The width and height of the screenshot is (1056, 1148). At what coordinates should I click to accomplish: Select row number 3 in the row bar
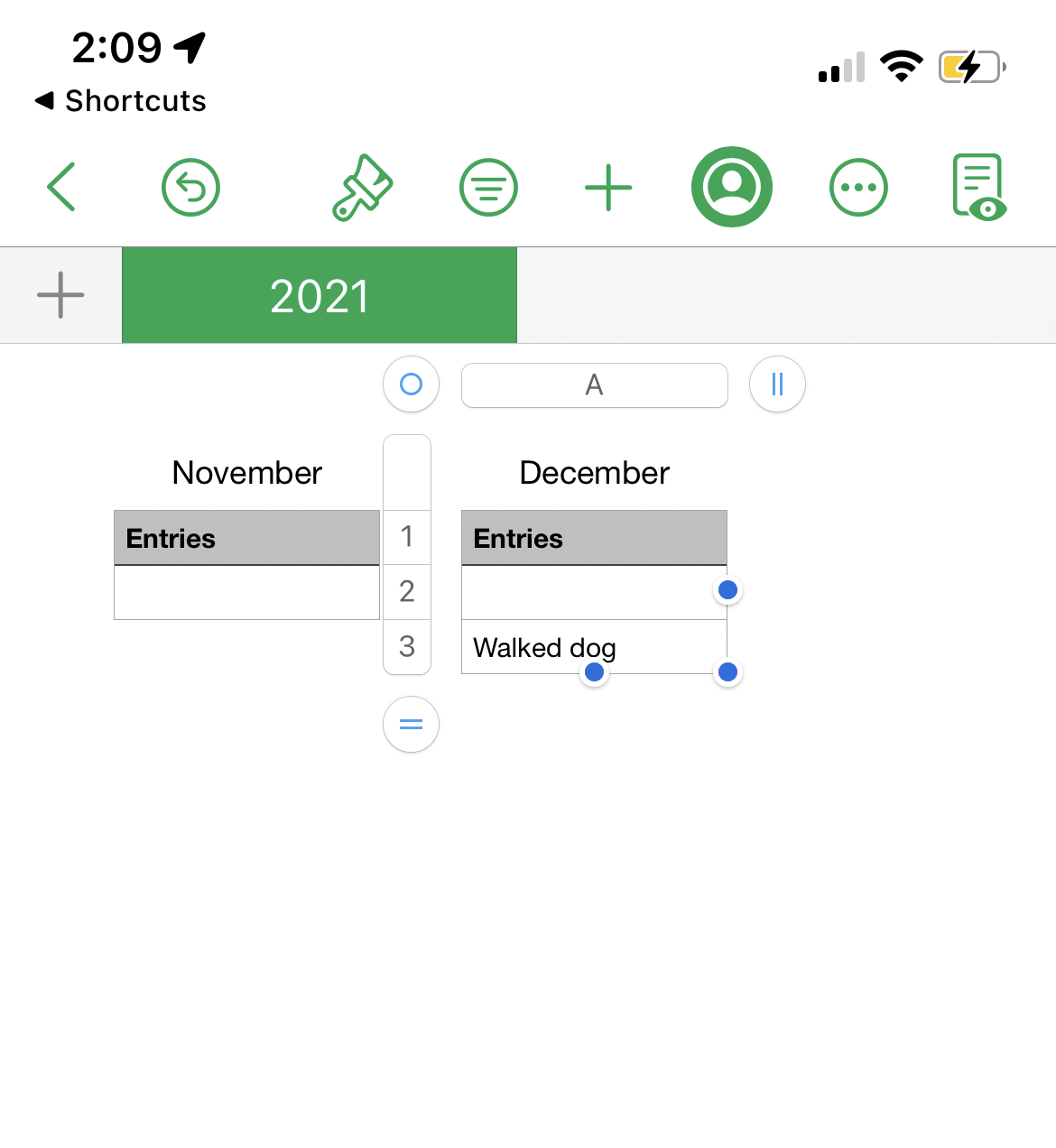[x=407, y=647]
